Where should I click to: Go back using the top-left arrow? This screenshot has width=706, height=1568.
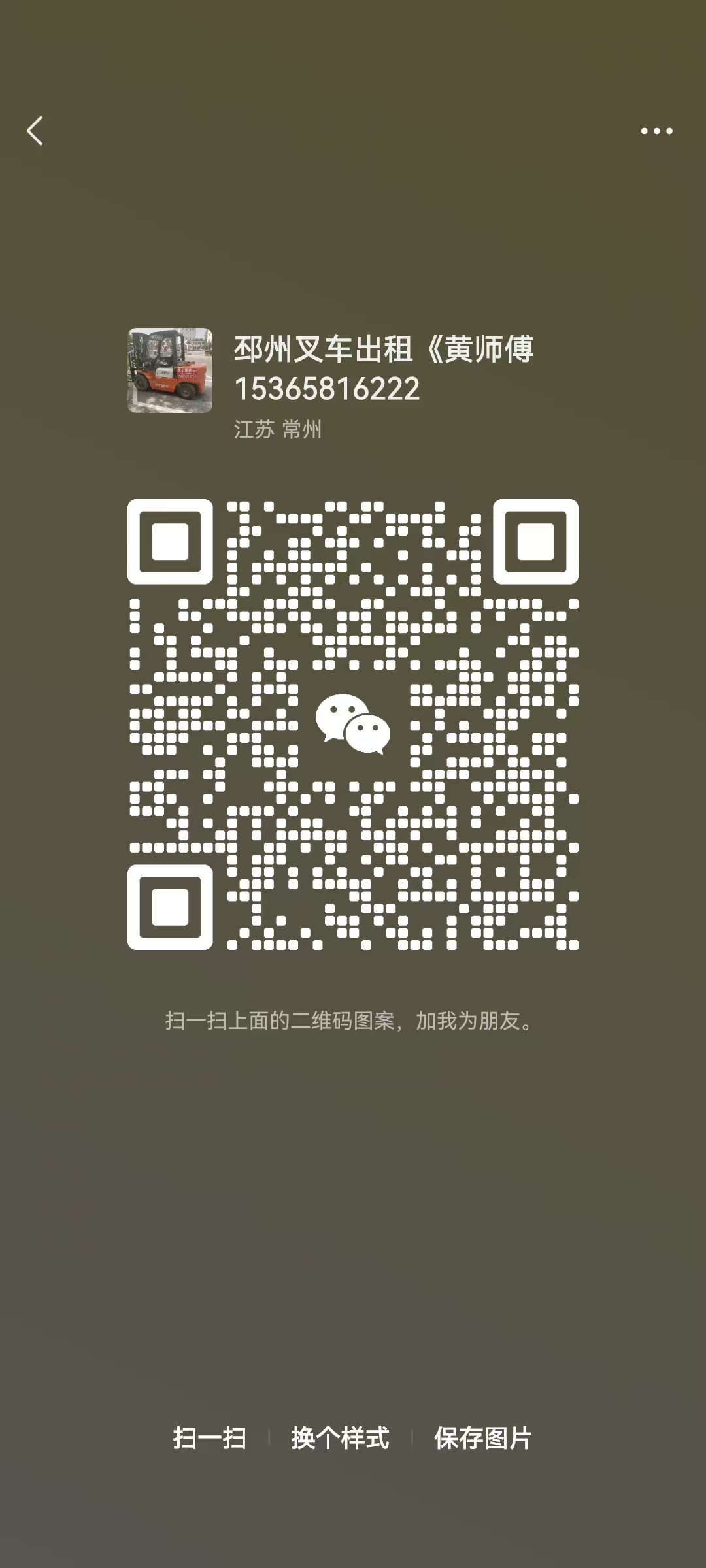(35, 131)
